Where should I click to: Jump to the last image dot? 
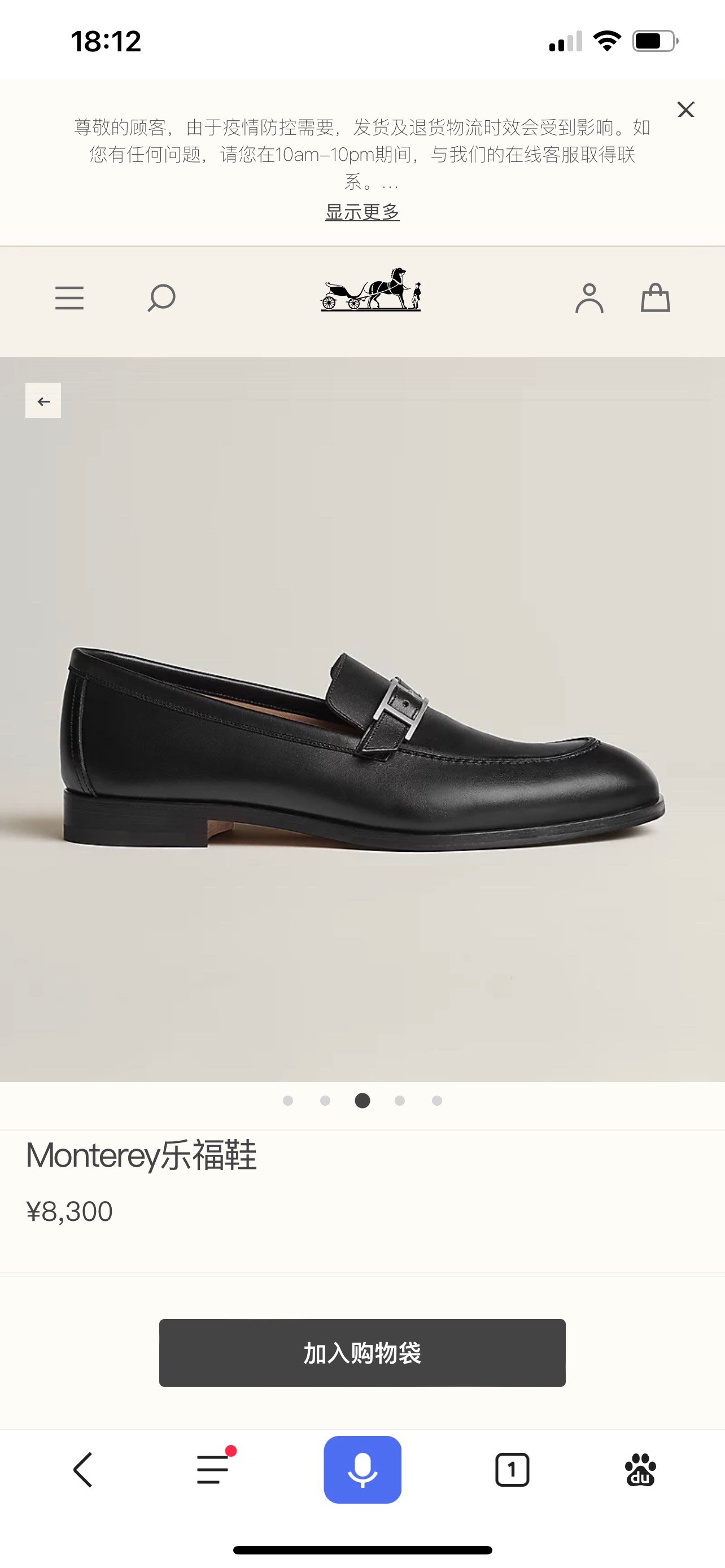click(437, 1101)
